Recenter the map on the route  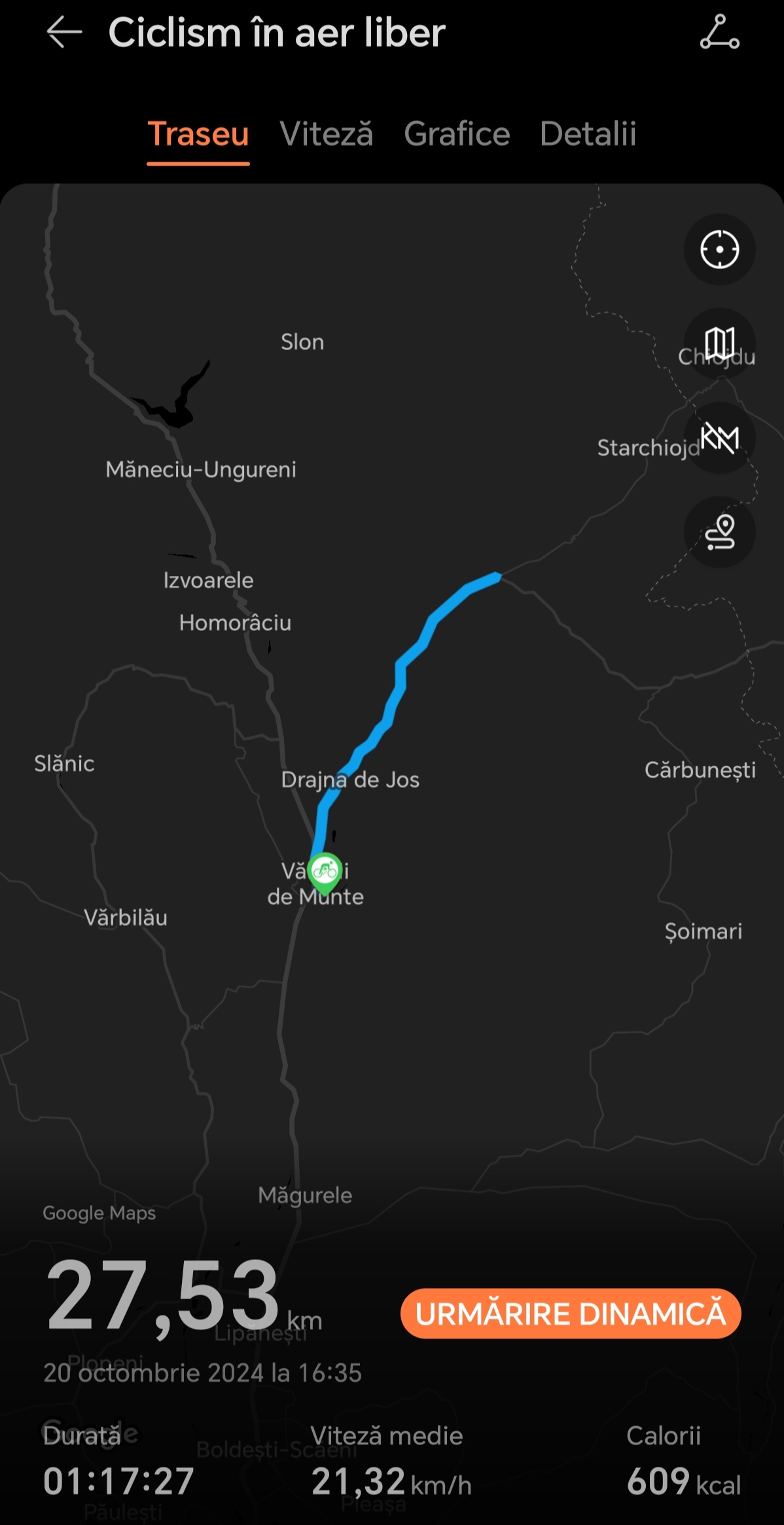[719, 249]
